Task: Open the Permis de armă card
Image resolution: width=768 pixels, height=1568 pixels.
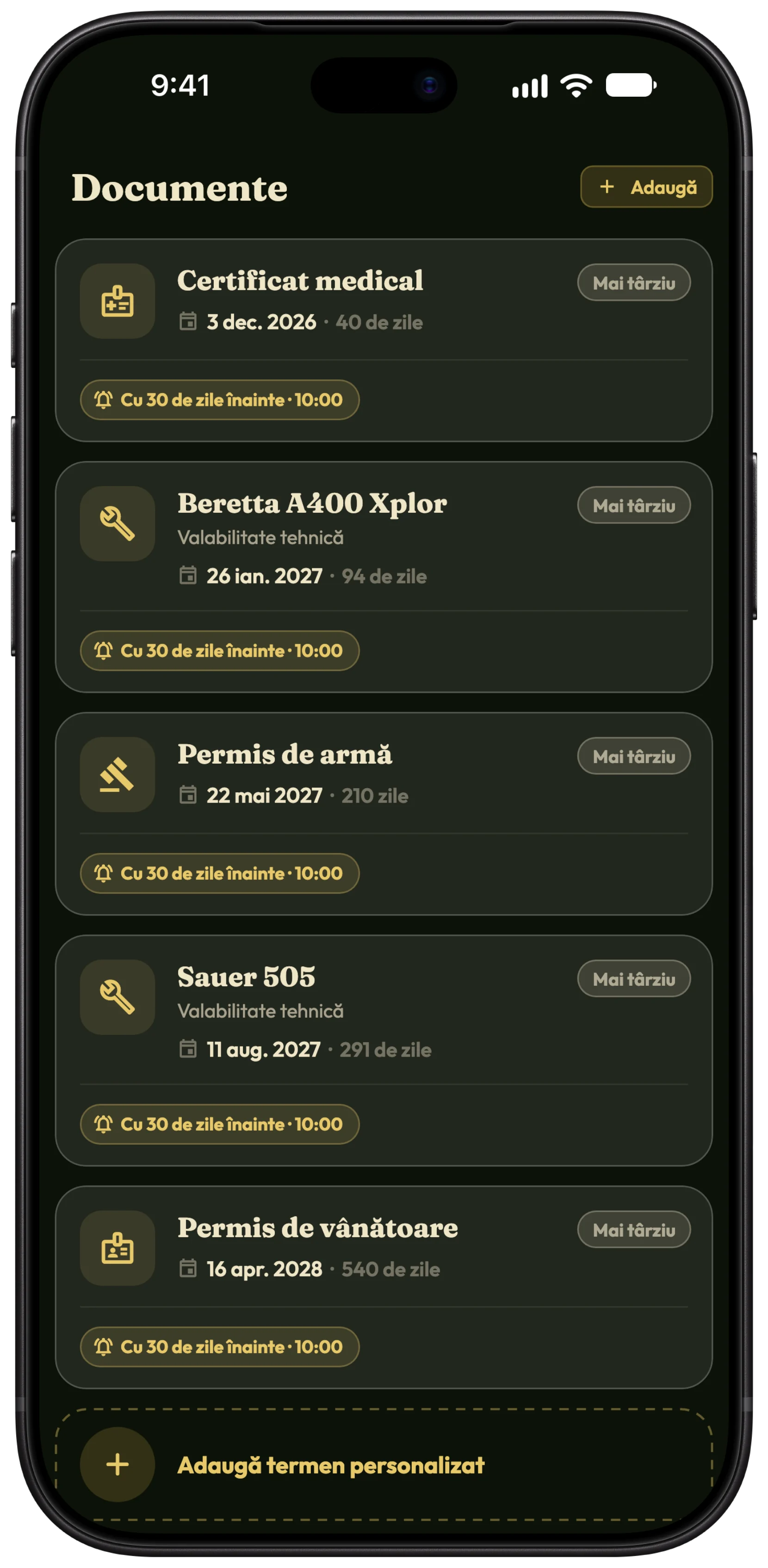Action: click(384, 813)
